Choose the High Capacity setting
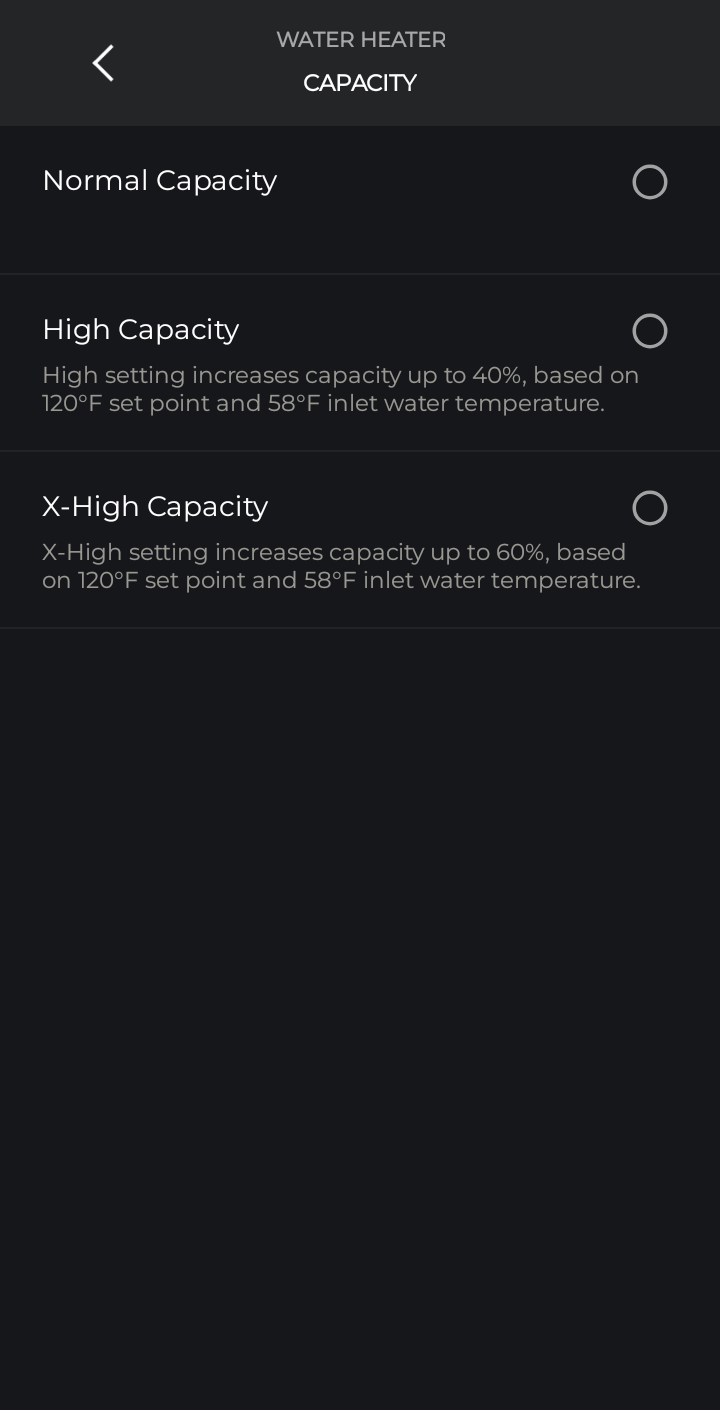720x1410 pixels. point(649,331)
